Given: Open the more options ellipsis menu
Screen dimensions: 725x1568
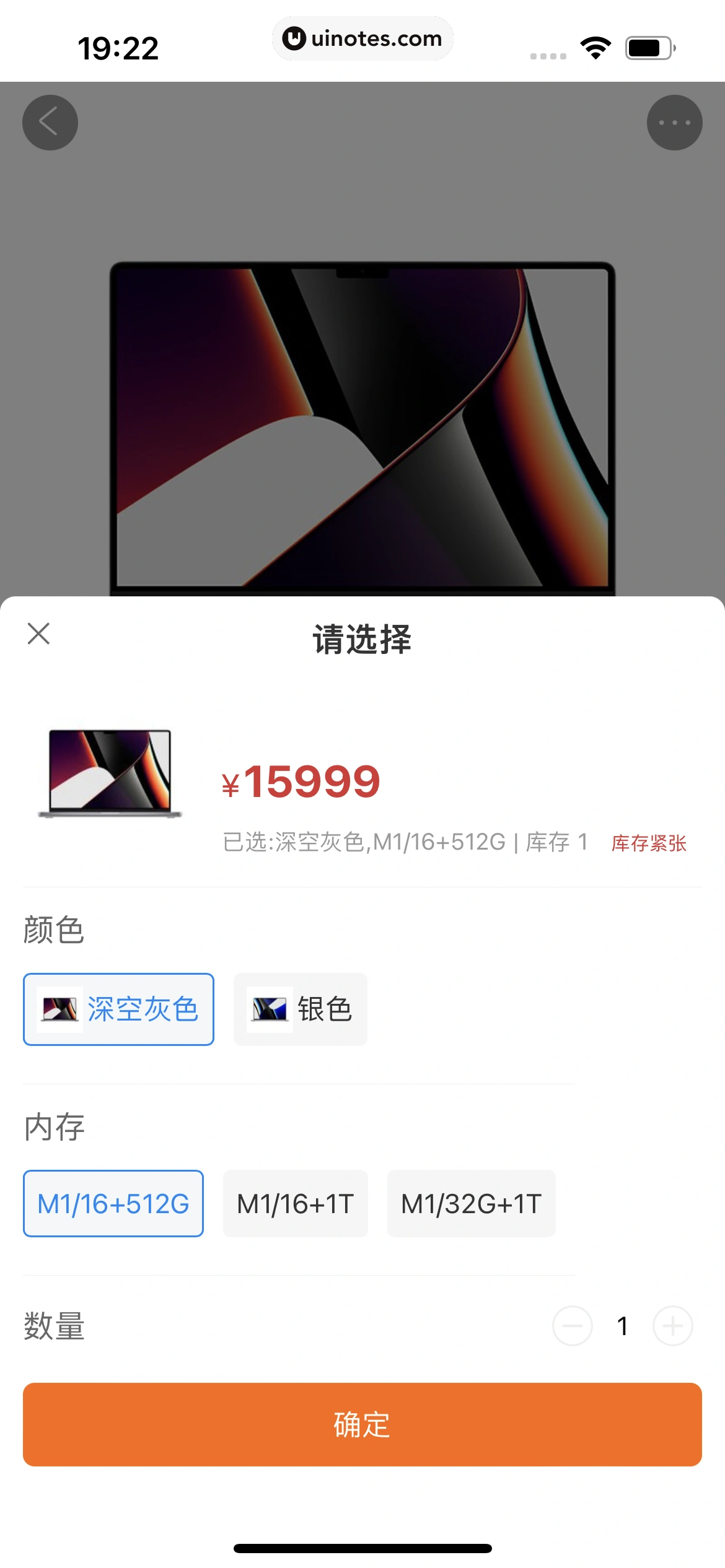Looking at the screenshot, I should [x=675, y=122].
